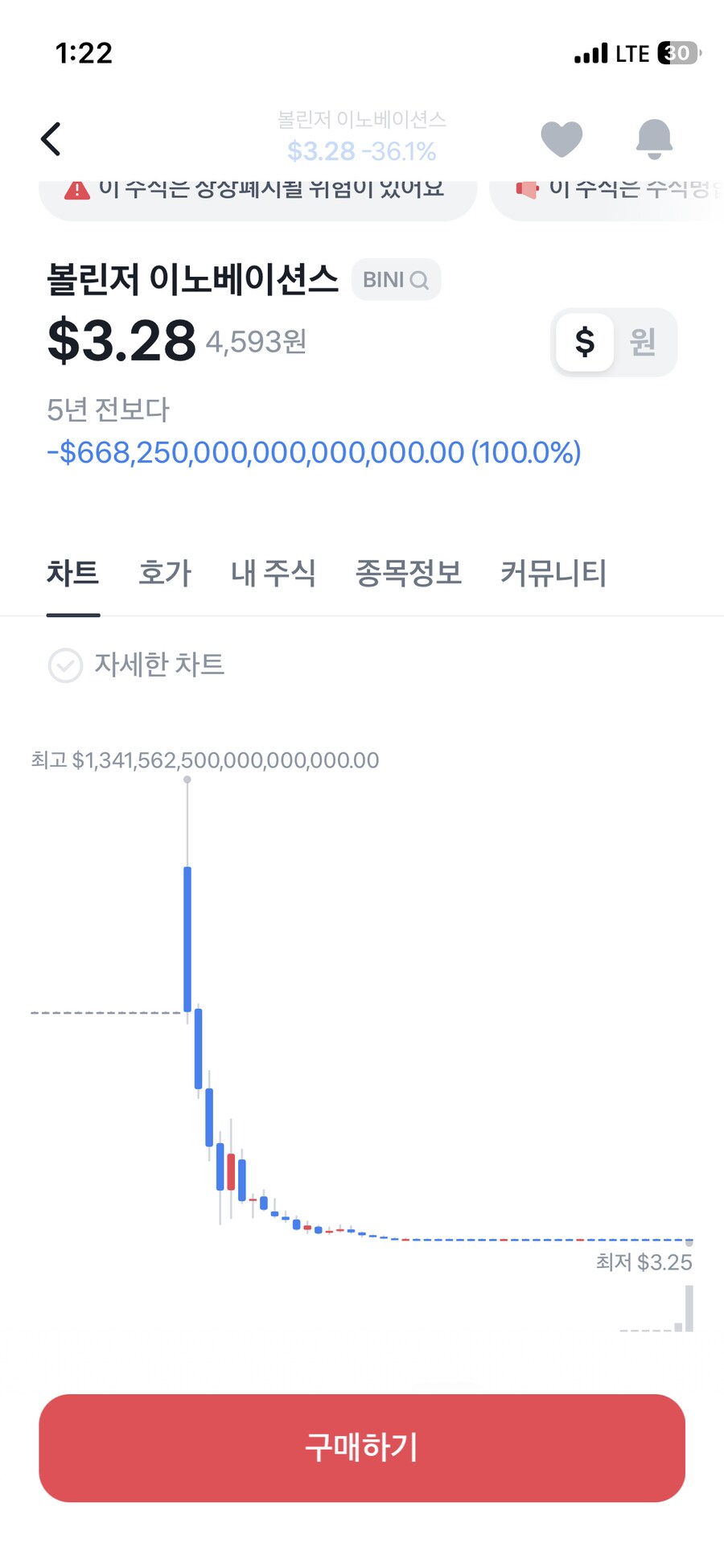The height and width of the screenshot is (1568, 724).
Task: Add stock to favorites with heart icon
Action: pyautogui.click(x=561, y=138)
